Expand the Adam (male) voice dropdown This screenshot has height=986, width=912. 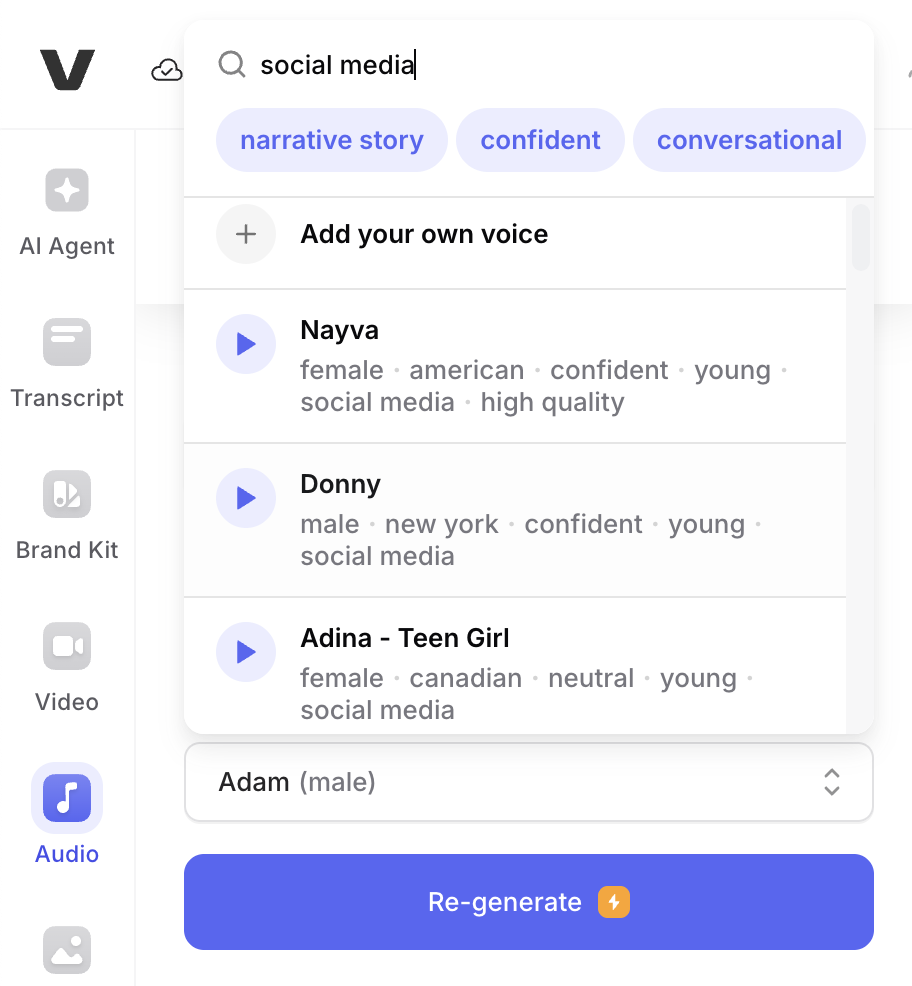click(528, 782)
